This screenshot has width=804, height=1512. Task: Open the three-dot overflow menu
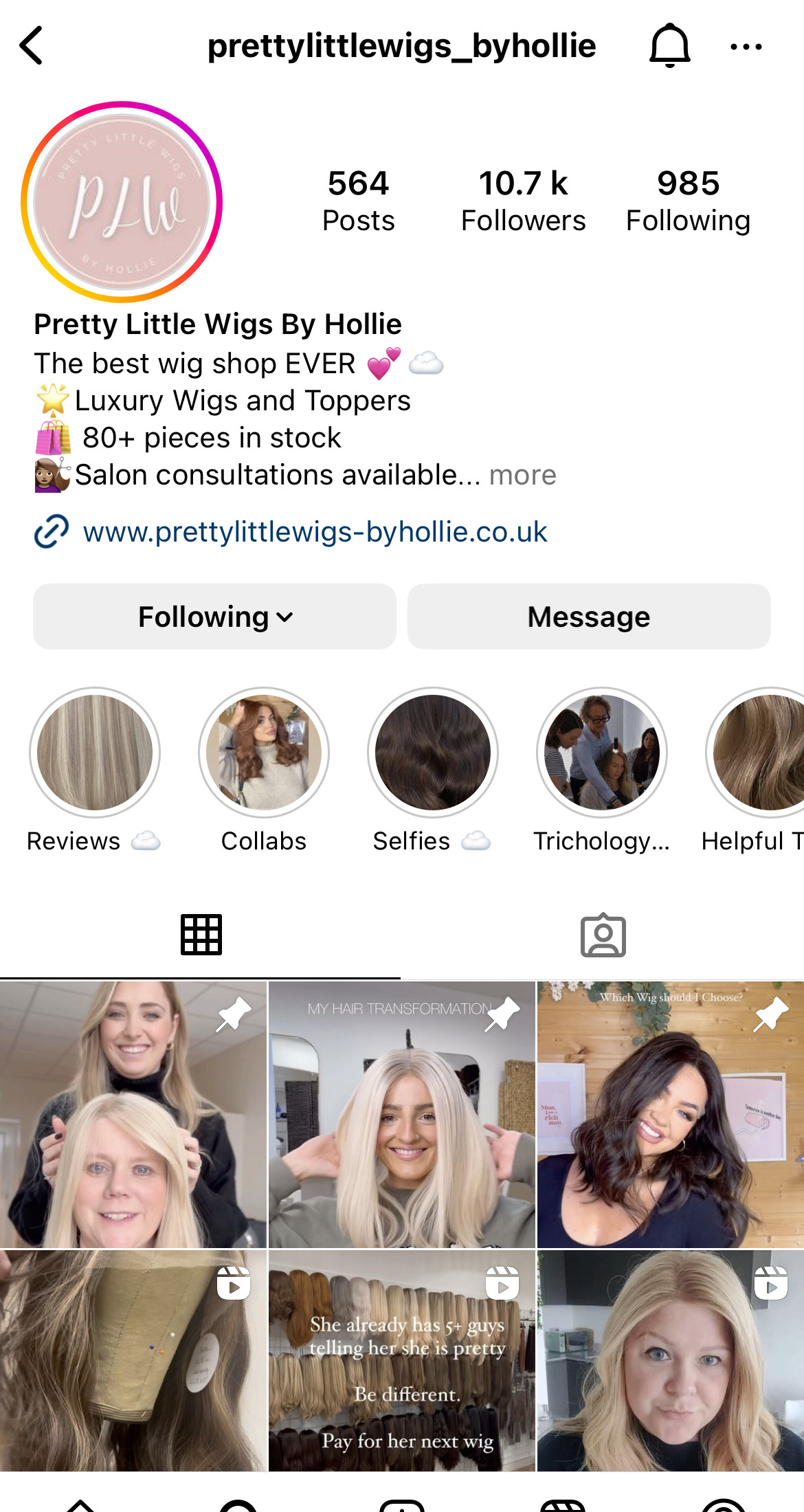tap(746, 47)
